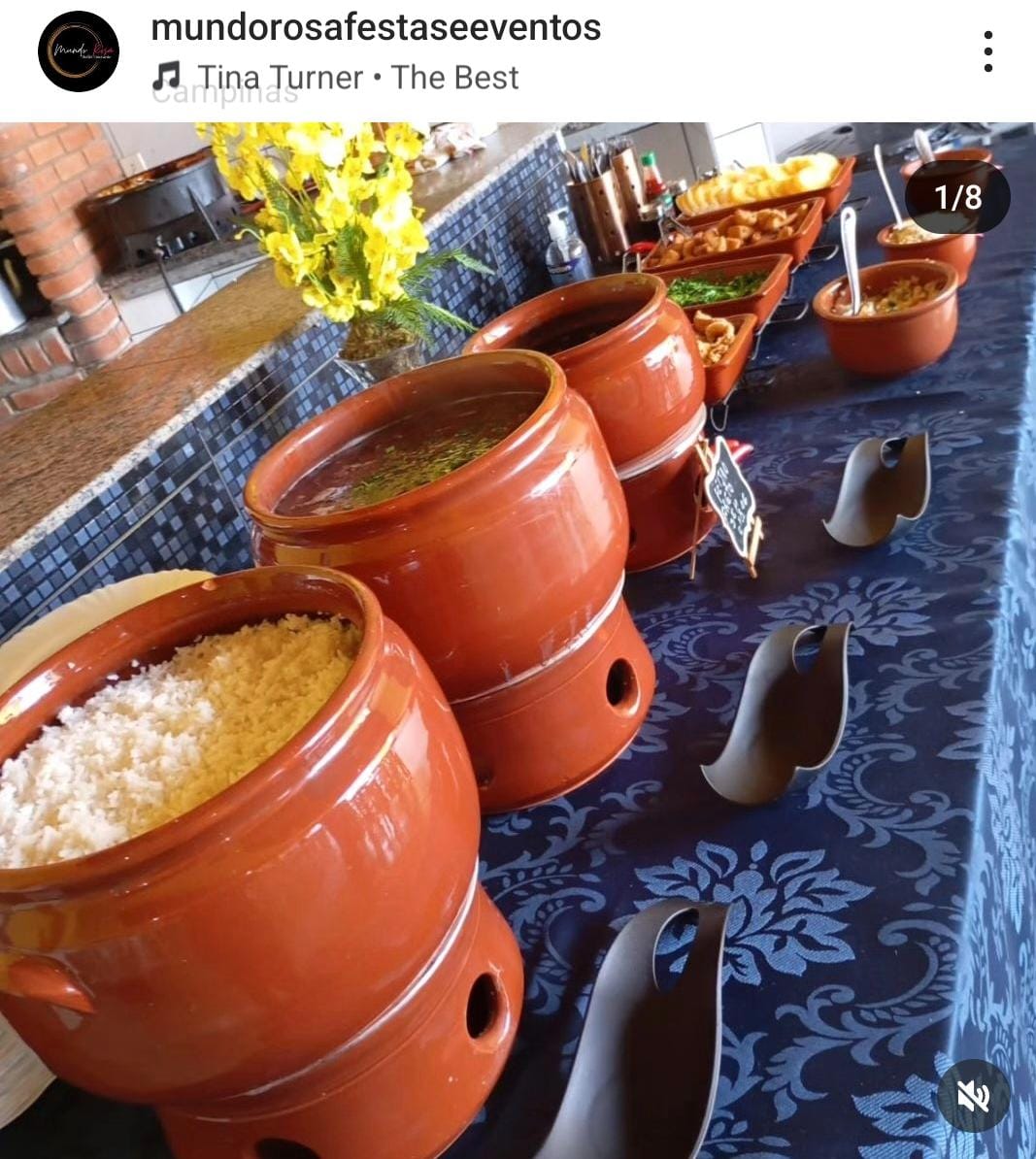The image size is (1036, 1159).
Task: Unmute the video sound
Action: [973, 1096]
